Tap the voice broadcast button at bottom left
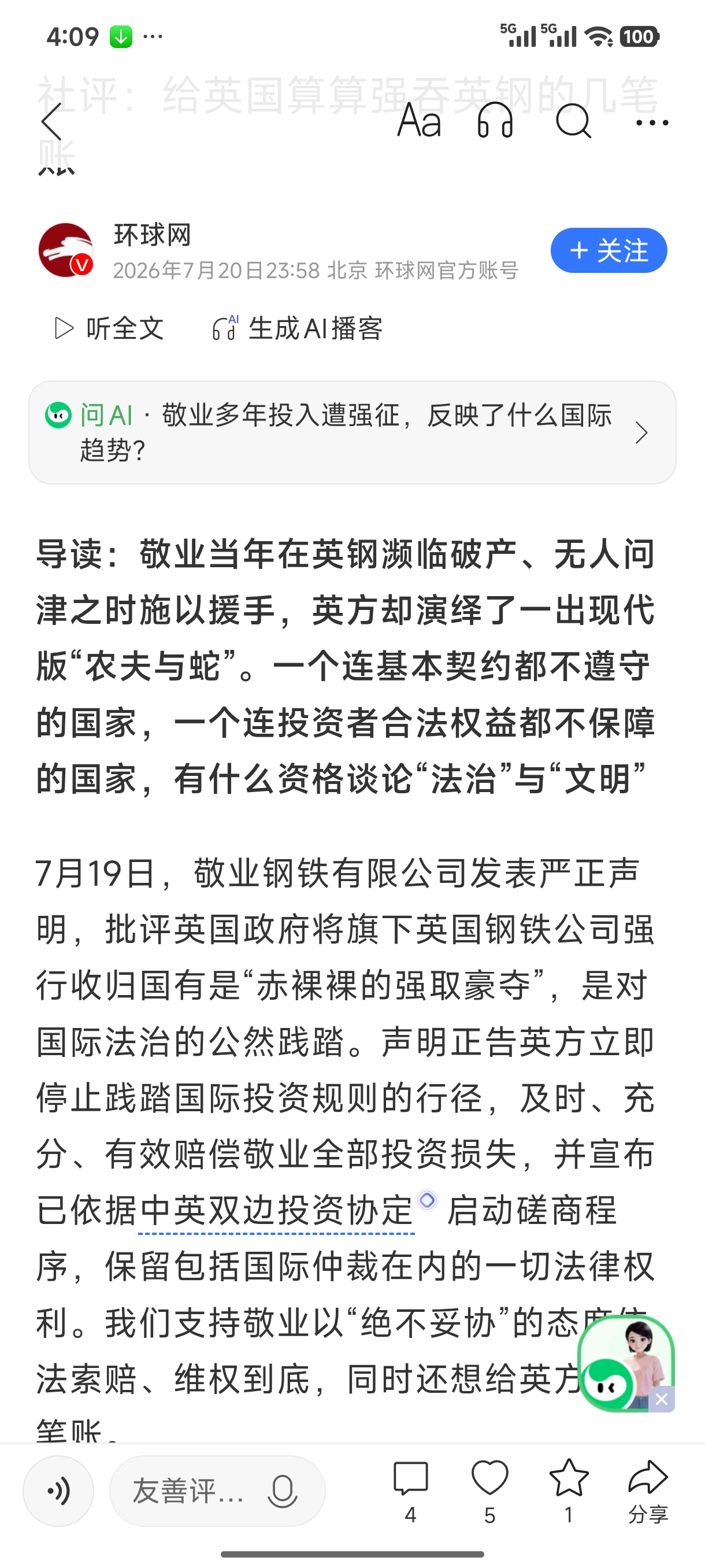 (58, 1491)
